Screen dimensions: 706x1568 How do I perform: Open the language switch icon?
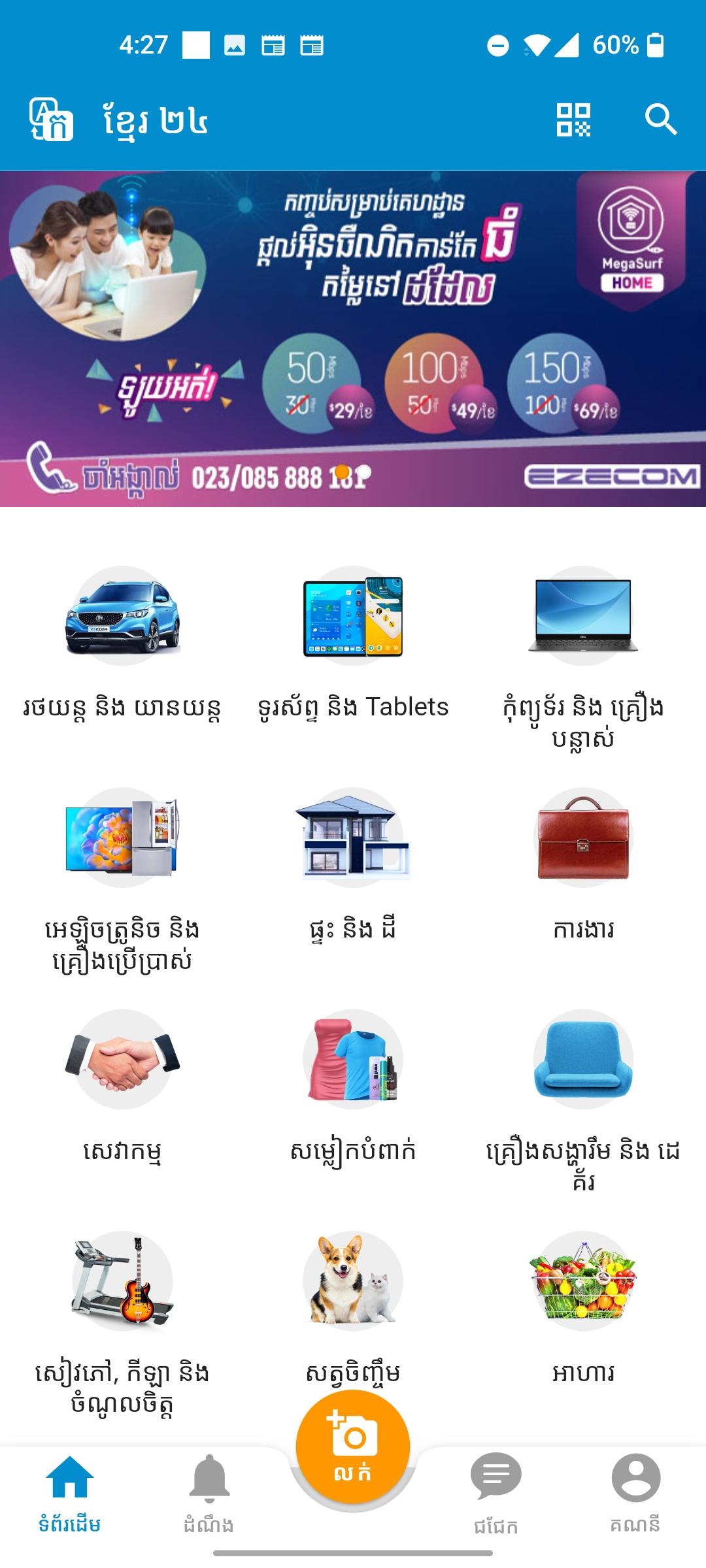(51, 120)
